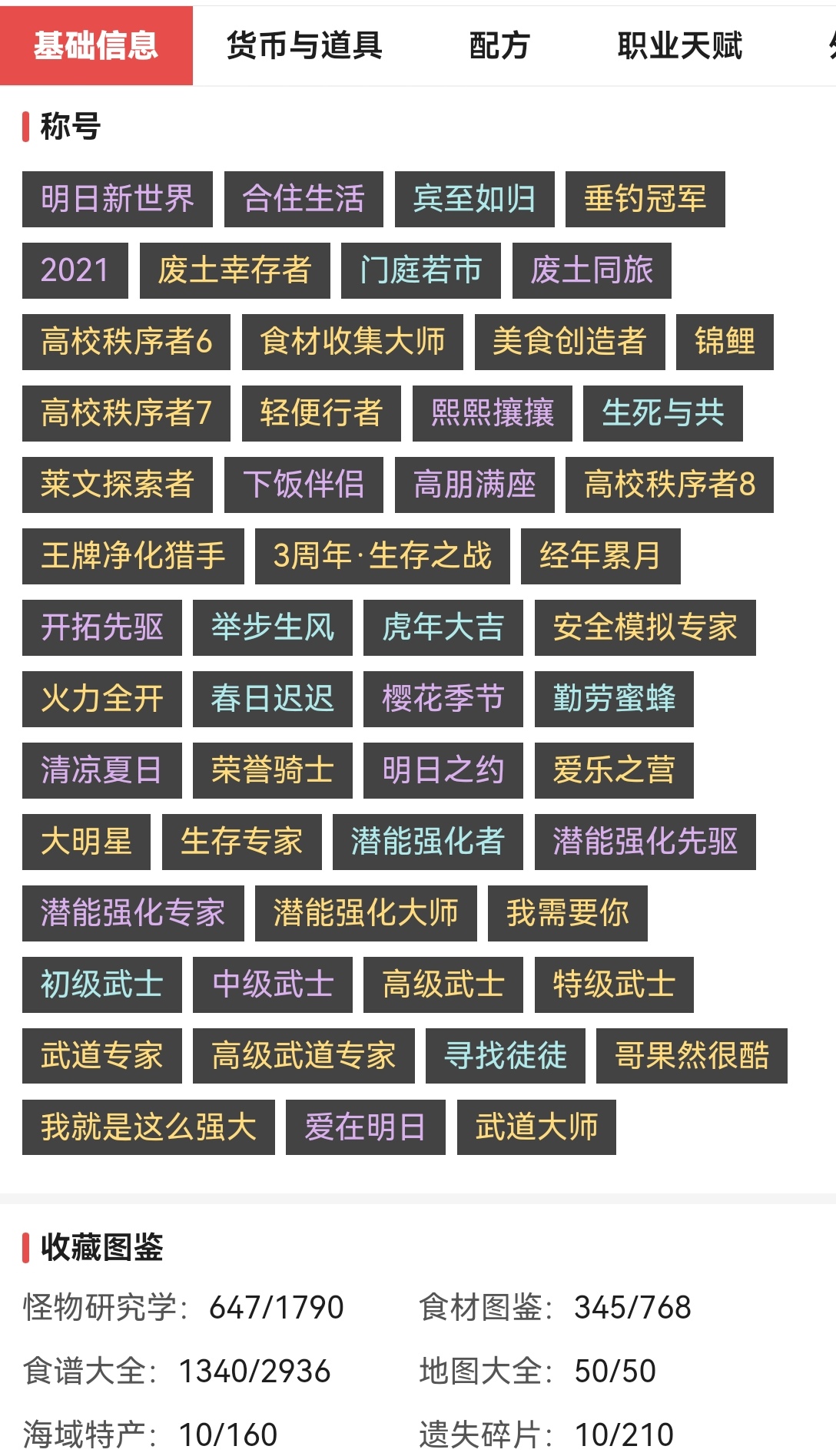Image resolution: width=836 pixels, height=1456 pixels.
Task: Go to the 职业天赋 tab
Action: coord(680,46)
